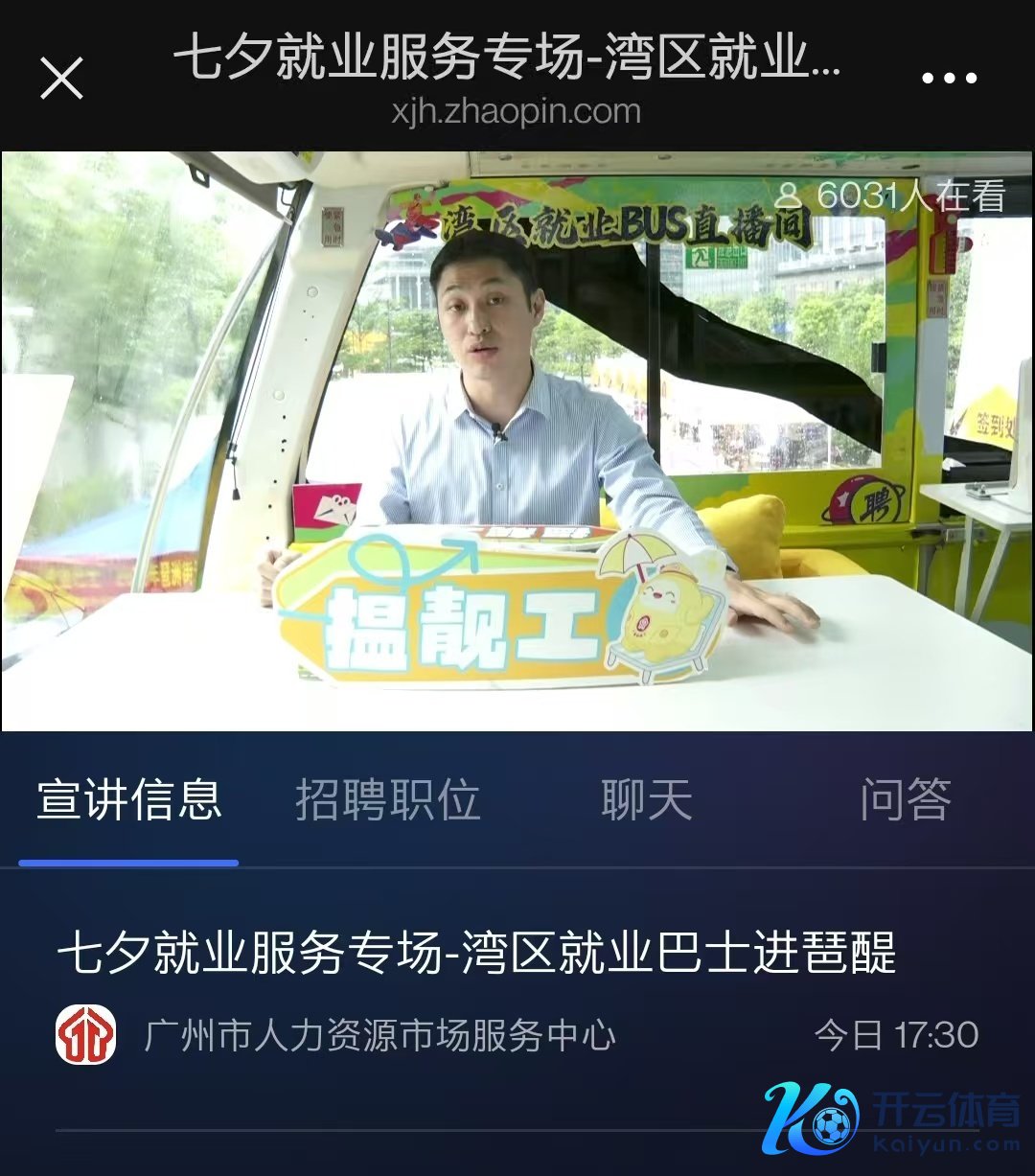Switch to the 招聘职位 tab
Viewport: 1035px width, 1176px height.
coord(387,799)
